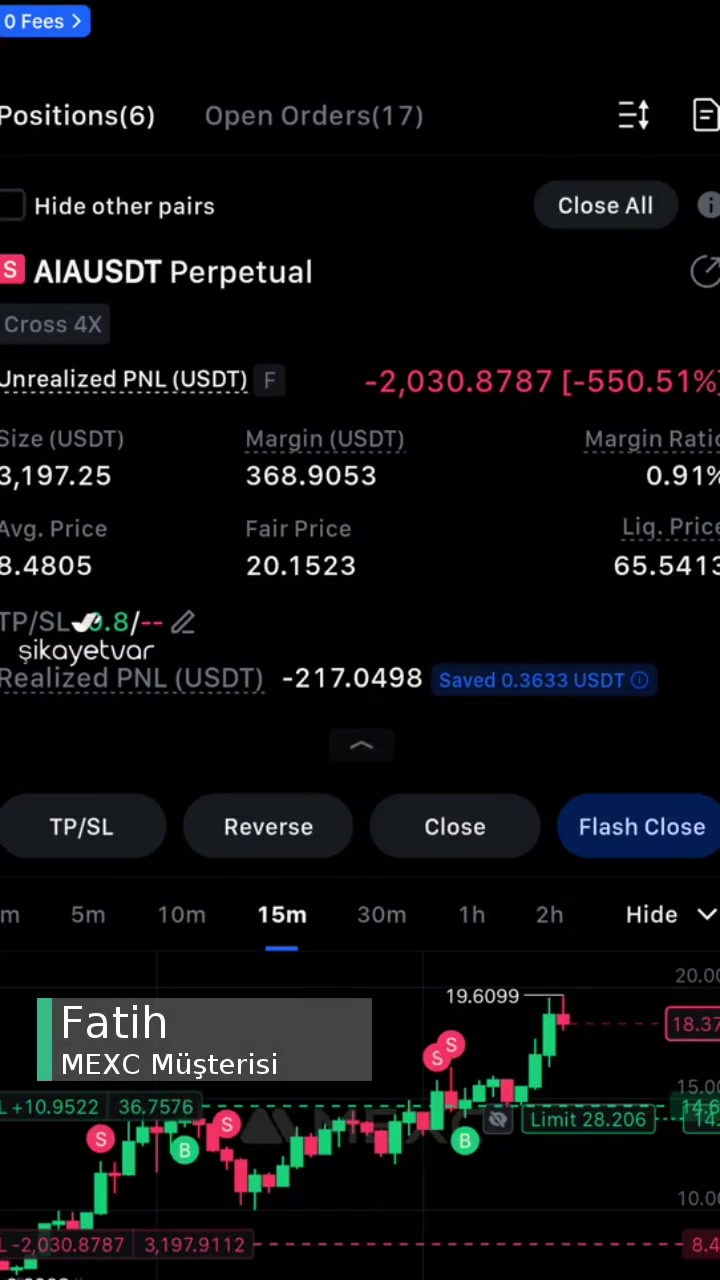Select the Positions(6) tab
The image size is (720, 1280).
pos(78,116)
